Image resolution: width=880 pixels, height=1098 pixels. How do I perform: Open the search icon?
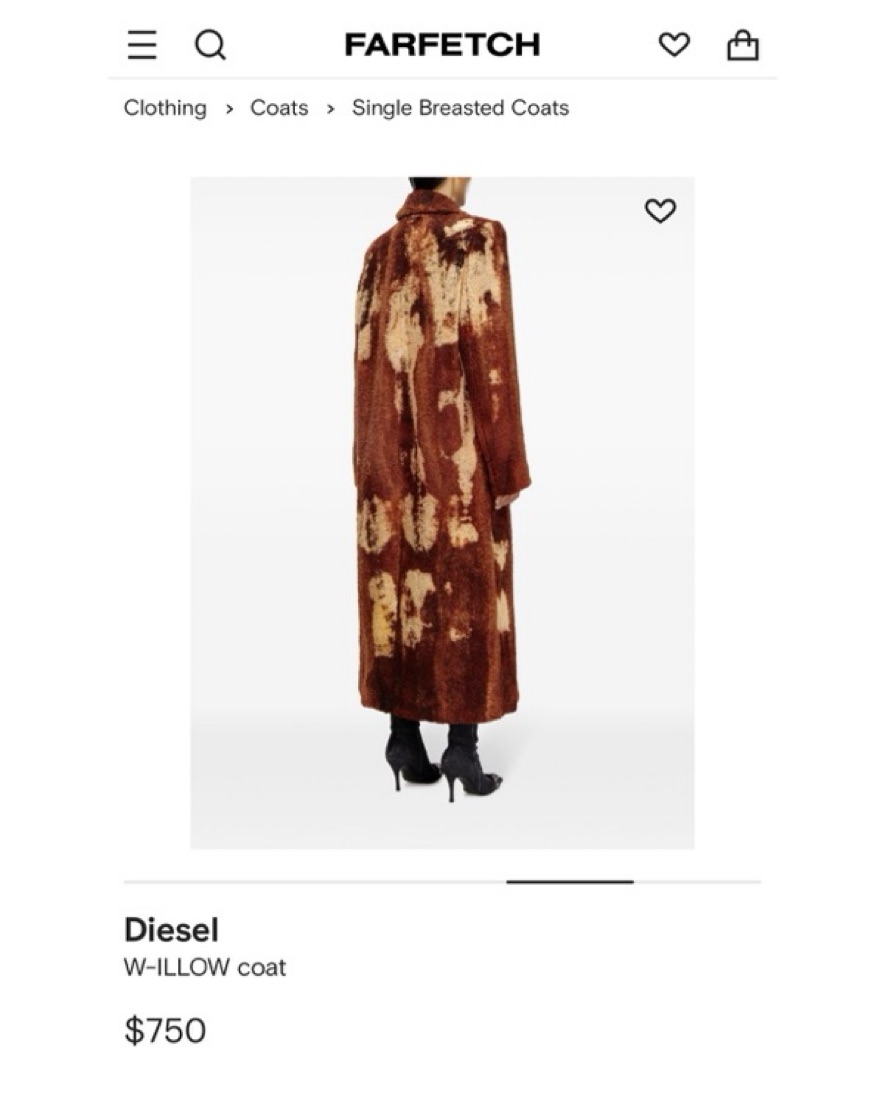point(210,45)
